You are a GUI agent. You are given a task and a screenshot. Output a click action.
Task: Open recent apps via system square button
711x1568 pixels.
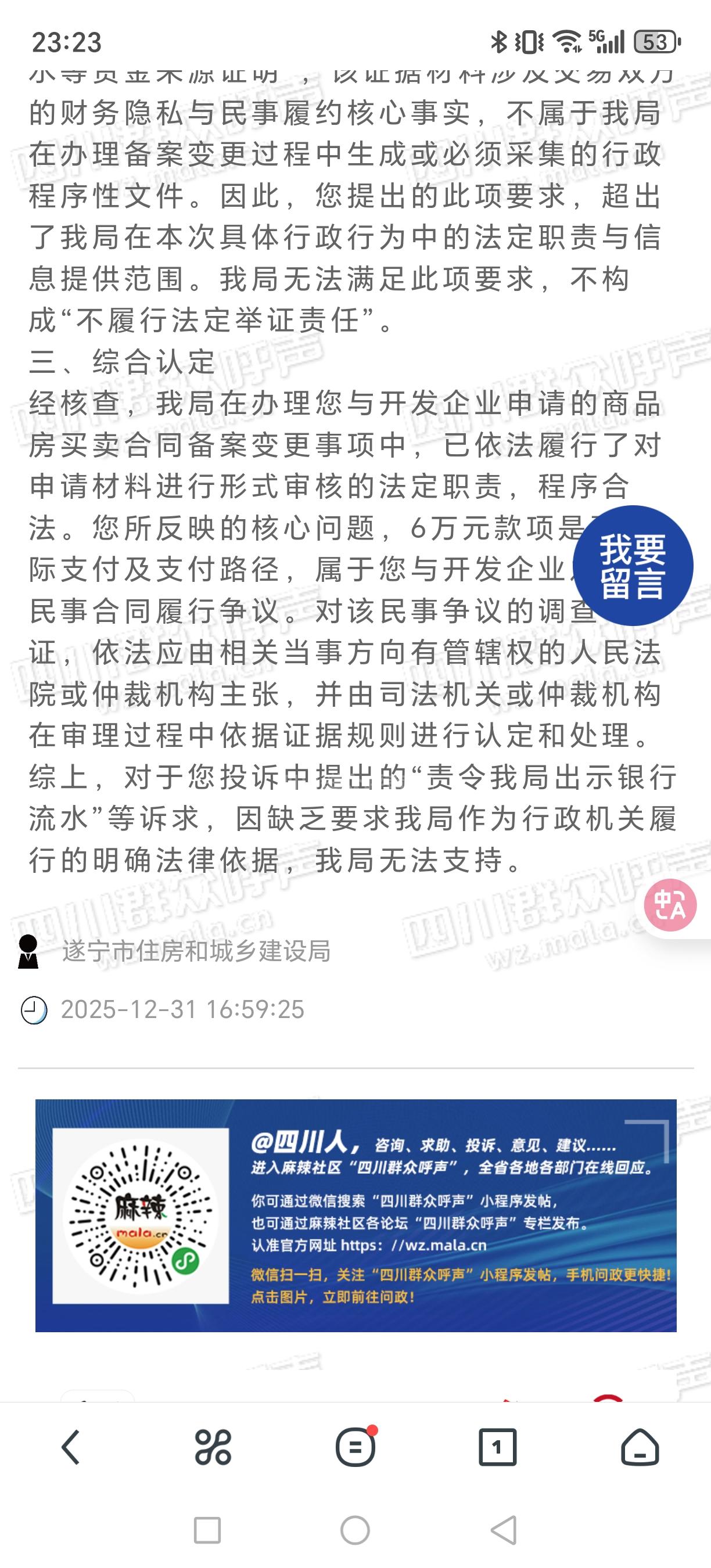(x=207, y=1530)
